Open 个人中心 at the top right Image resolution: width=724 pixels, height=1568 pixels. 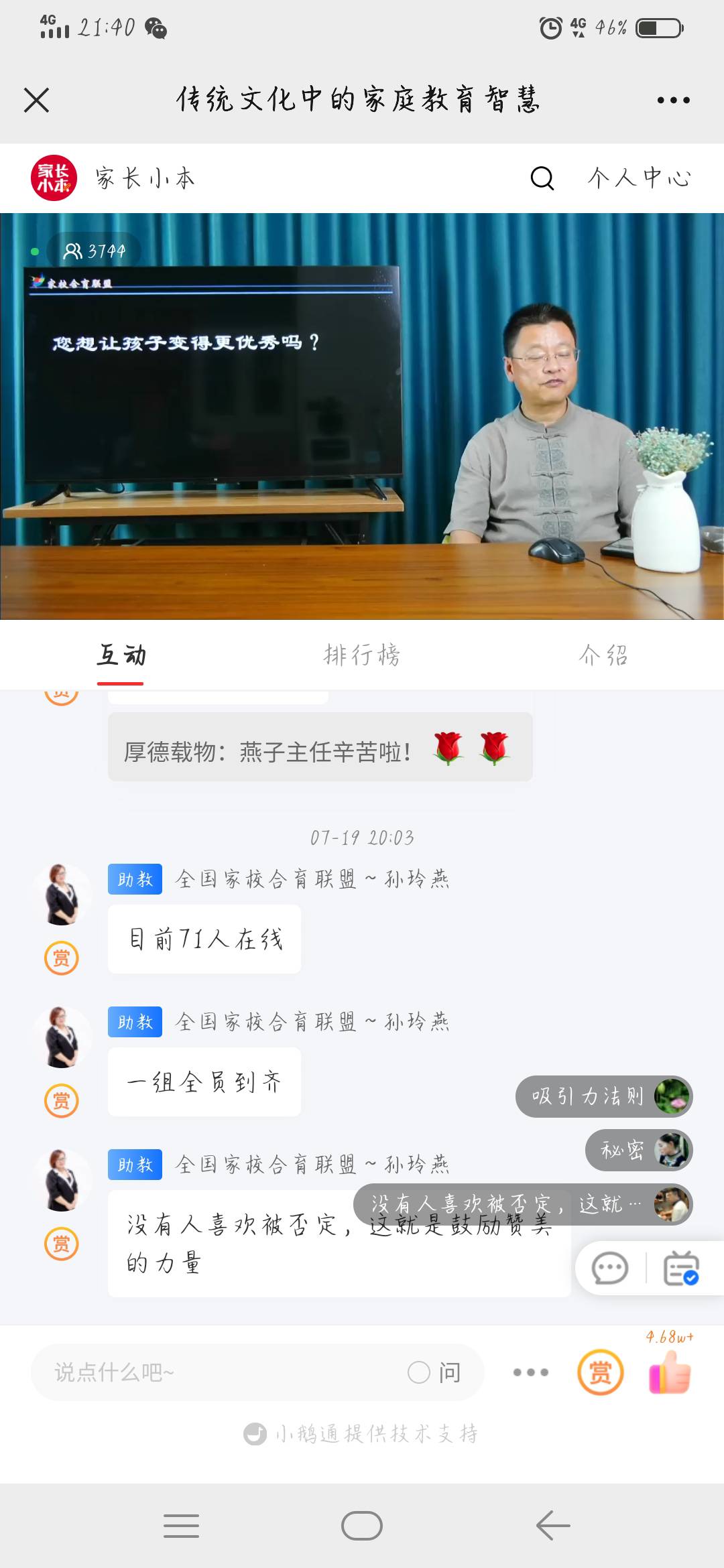click(x=638, y=178)
